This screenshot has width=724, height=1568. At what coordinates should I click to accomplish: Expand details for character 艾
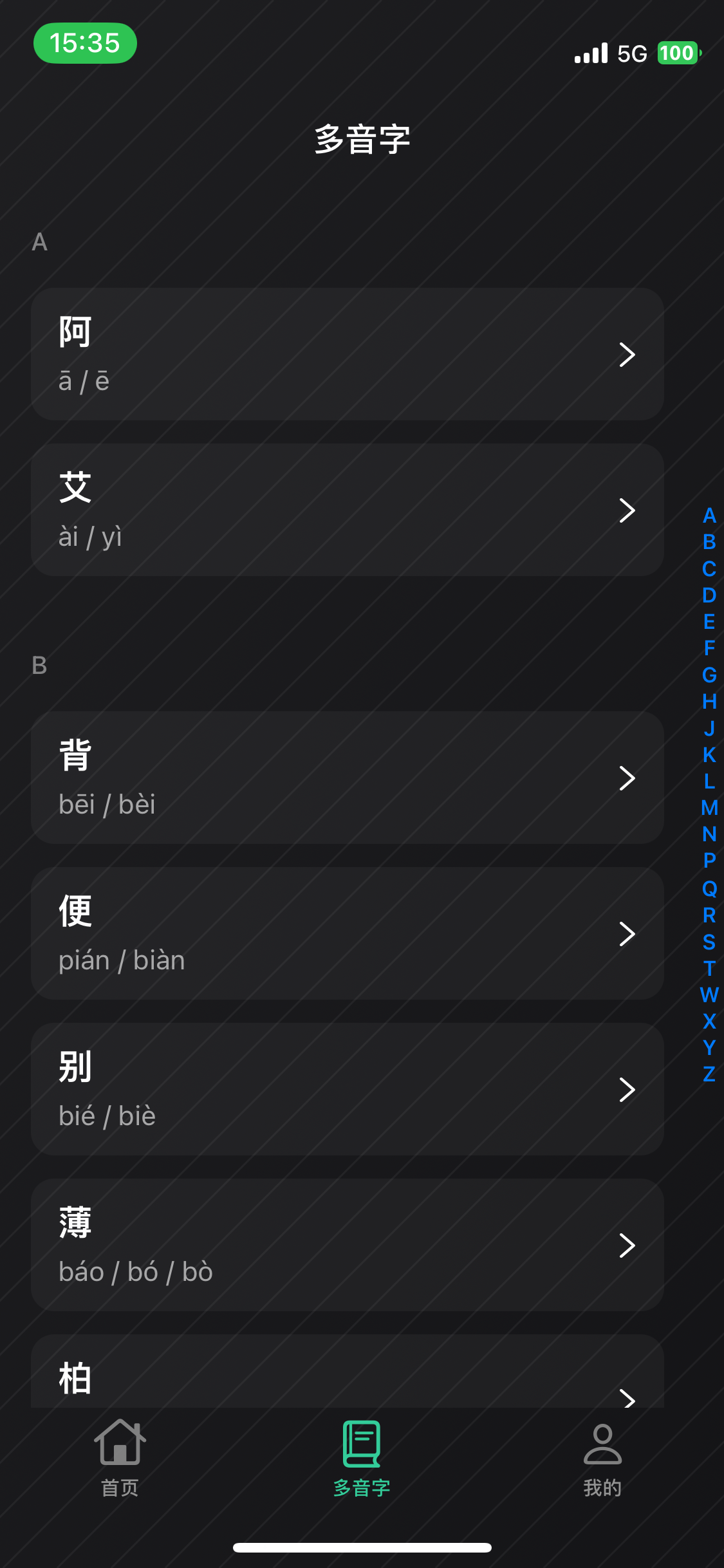348,510
